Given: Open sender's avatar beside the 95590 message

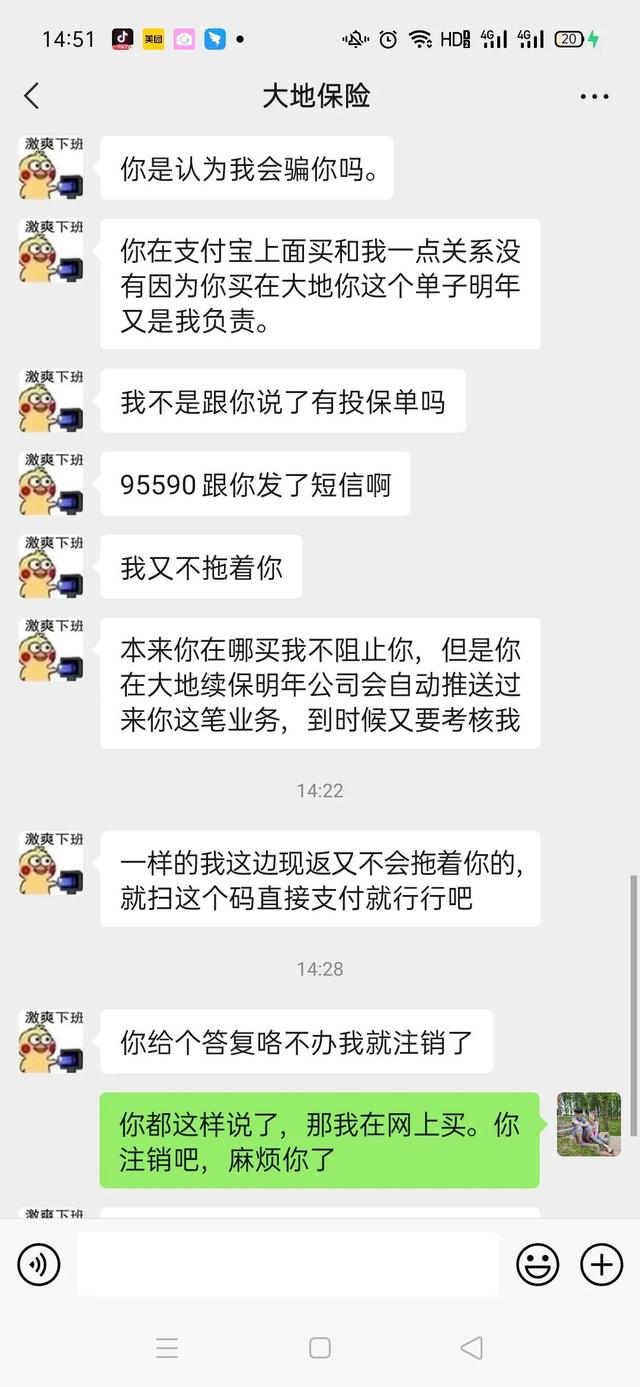Looking at the screenshot, I should [x=50, y=485].
